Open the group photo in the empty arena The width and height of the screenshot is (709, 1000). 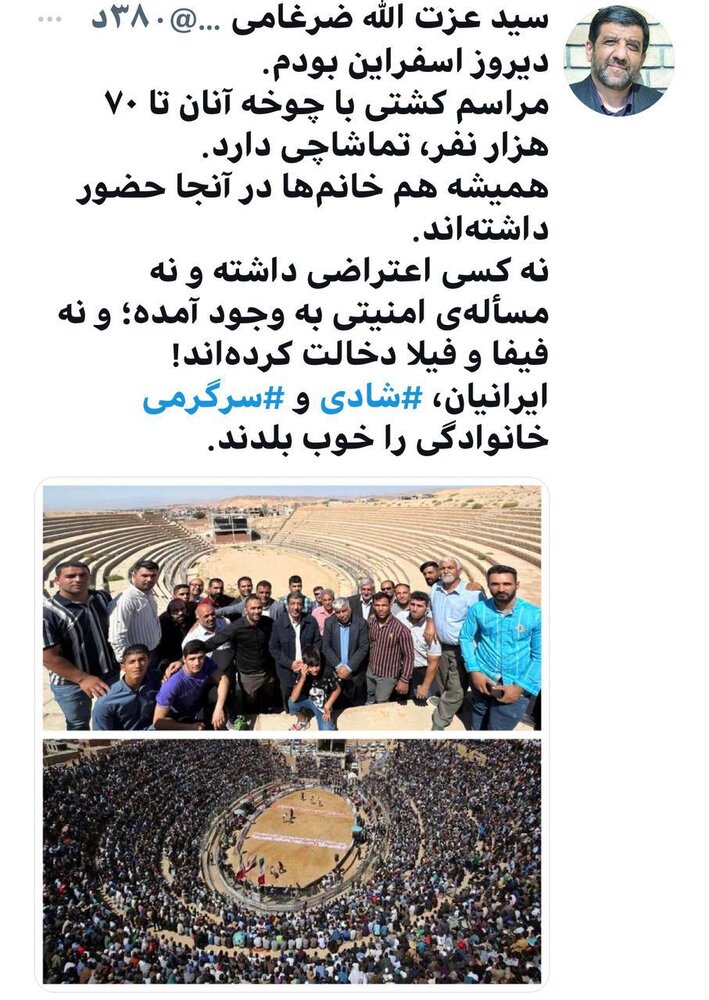(x=292, y=608)
